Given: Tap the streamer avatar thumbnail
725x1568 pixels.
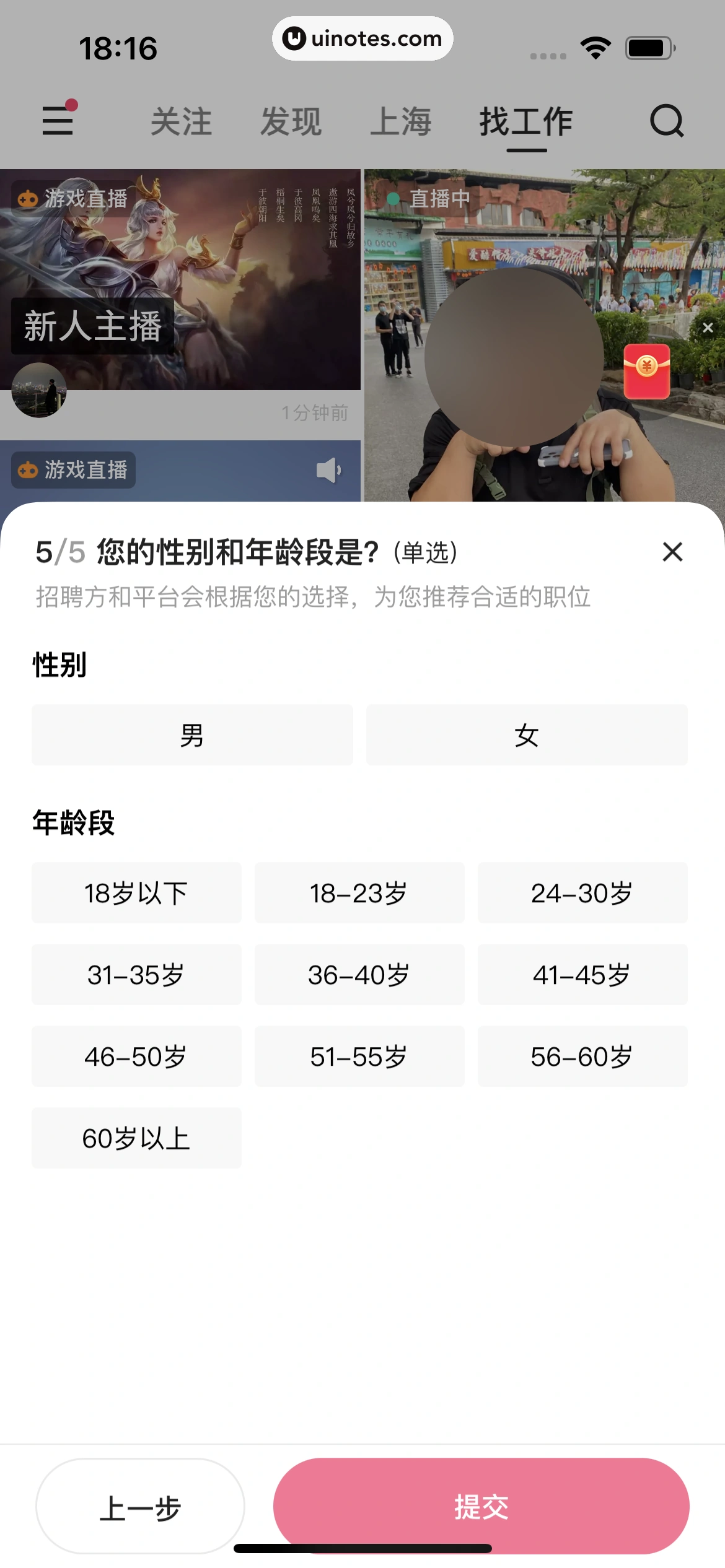Looking at the screenshot, I should [38, 391].
